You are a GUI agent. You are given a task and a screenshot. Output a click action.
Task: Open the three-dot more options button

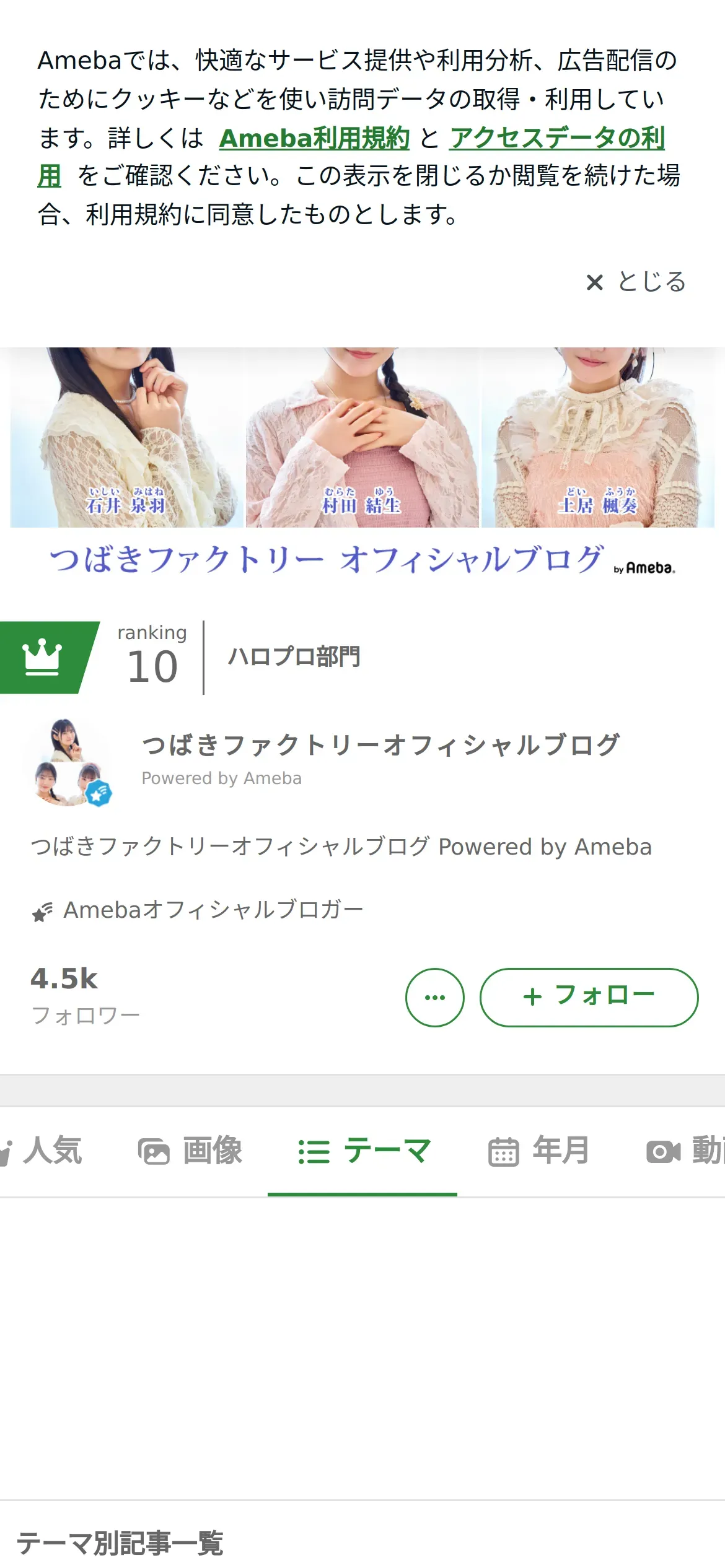point(434,997)
